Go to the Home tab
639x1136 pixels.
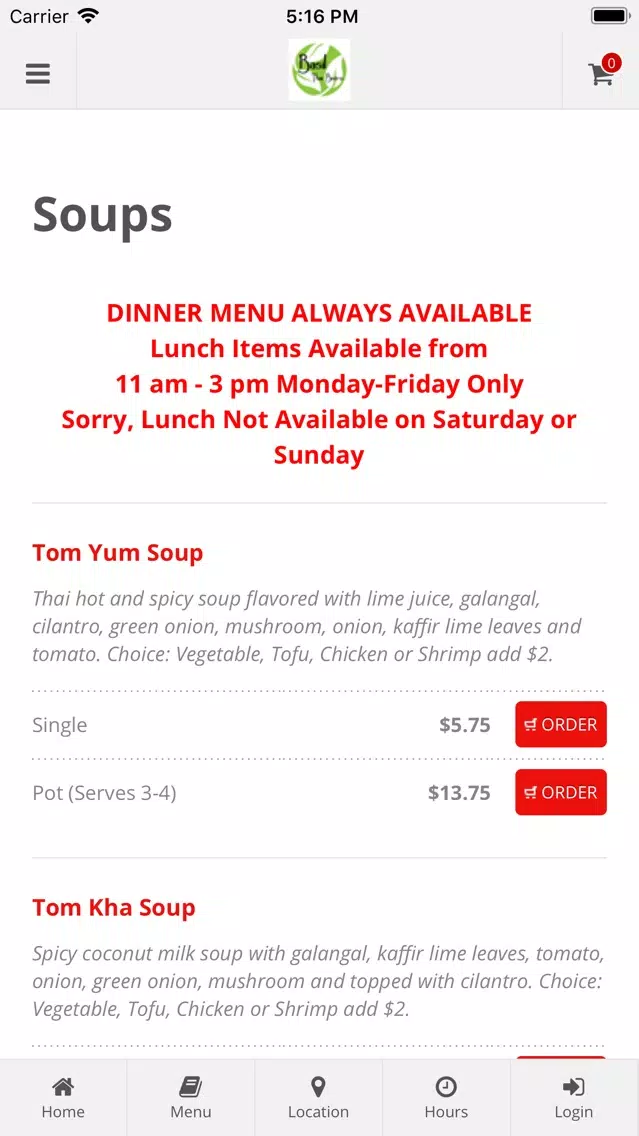click(x=63, y=1098)
